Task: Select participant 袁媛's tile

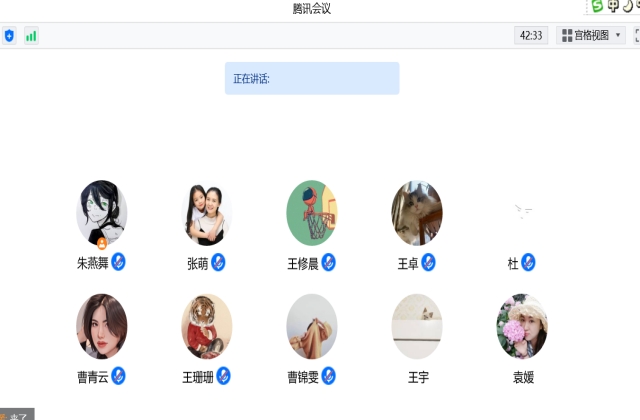Action: 522,326
